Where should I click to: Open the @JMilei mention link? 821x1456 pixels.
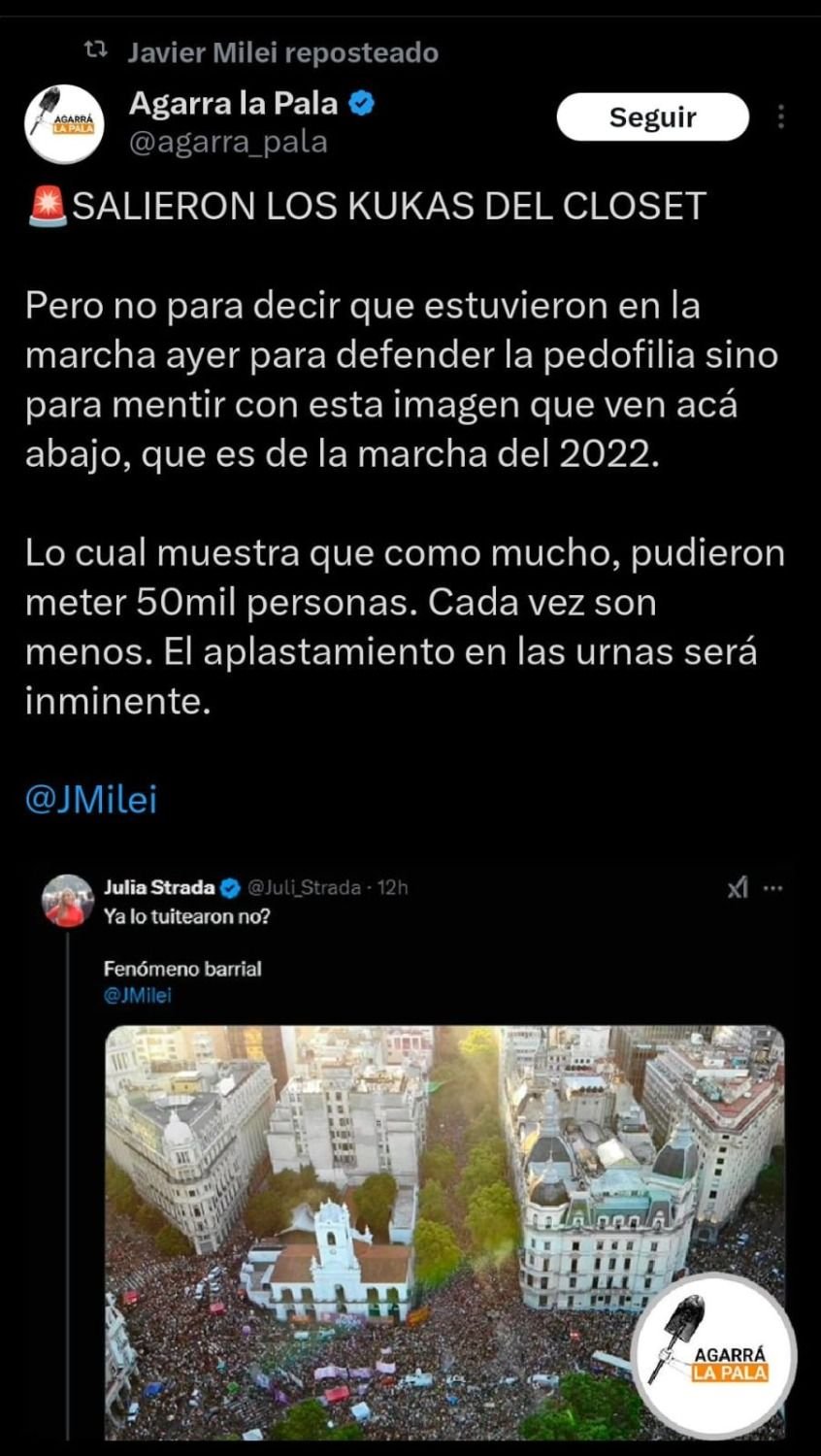pos(91,800)
